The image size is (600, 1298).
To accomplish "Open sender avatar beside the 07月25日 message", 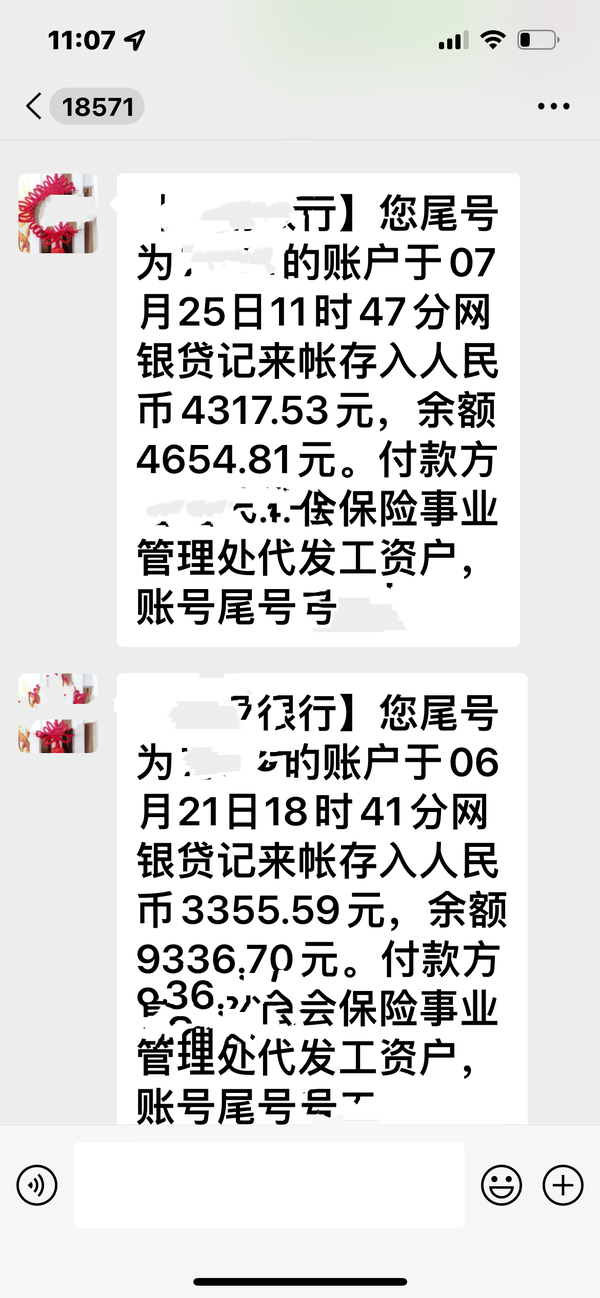I will coord(57,213).
